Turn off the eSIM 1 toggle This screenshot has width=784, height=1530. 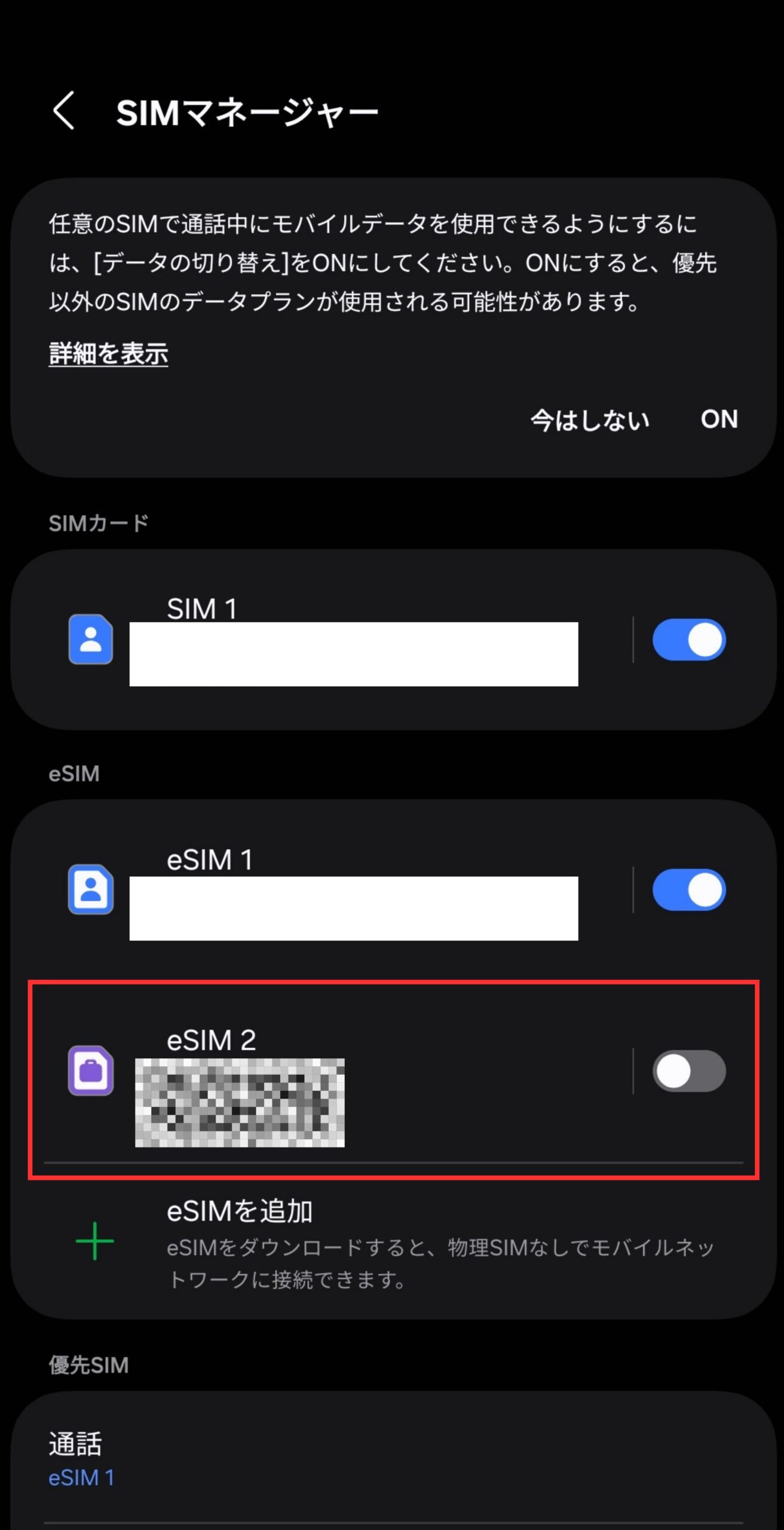tap(689, 891)
